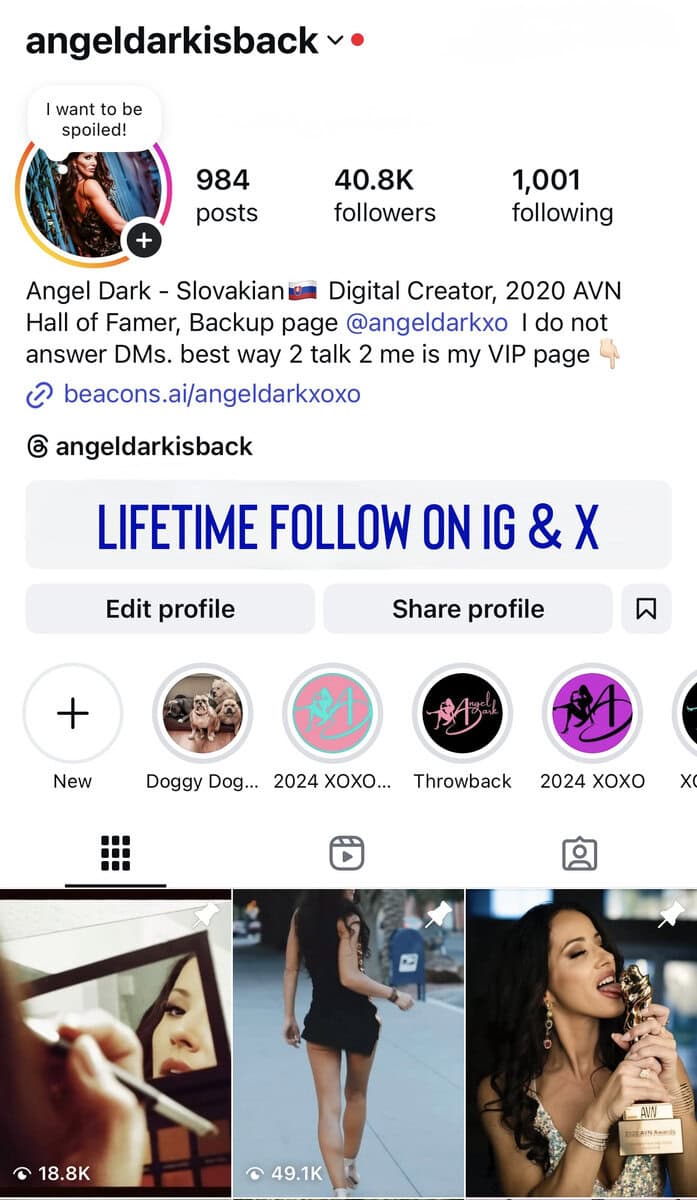Open the saved bookmark button beside Share profile

click(646, 609)
